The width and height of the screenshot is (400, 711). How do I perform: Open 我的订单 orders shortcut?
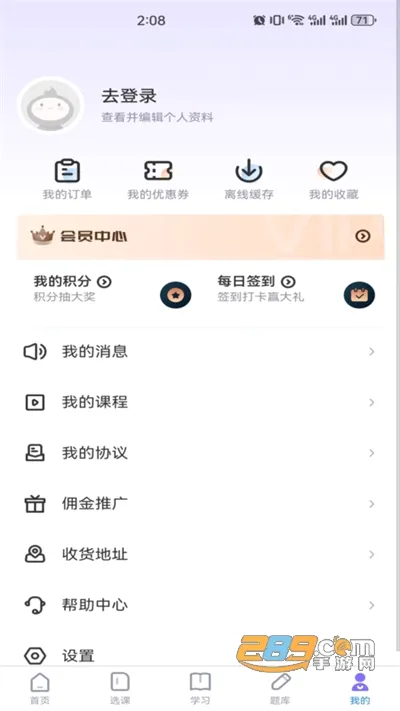67,180
